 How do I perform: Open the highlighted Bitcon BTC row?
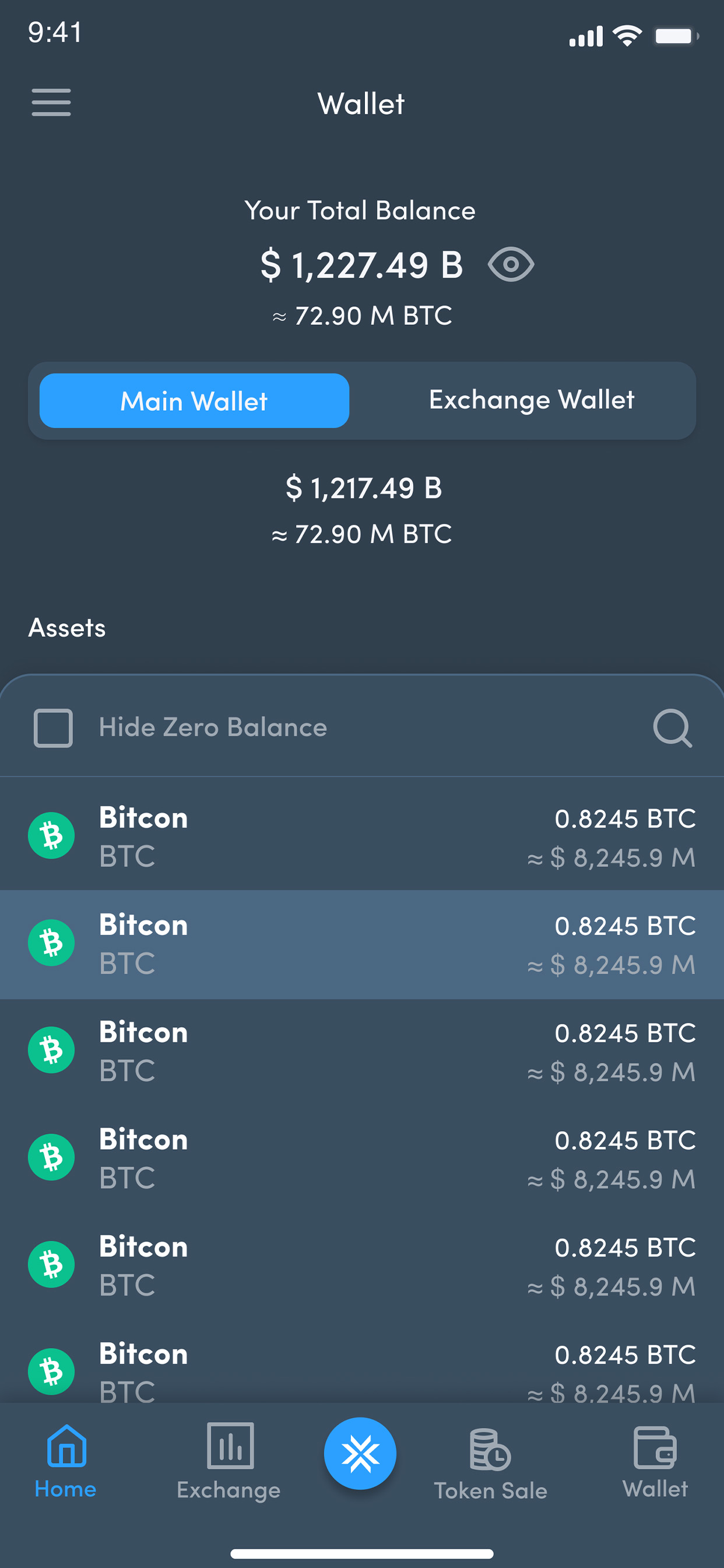pyautogui.click(x=362, y=944)
